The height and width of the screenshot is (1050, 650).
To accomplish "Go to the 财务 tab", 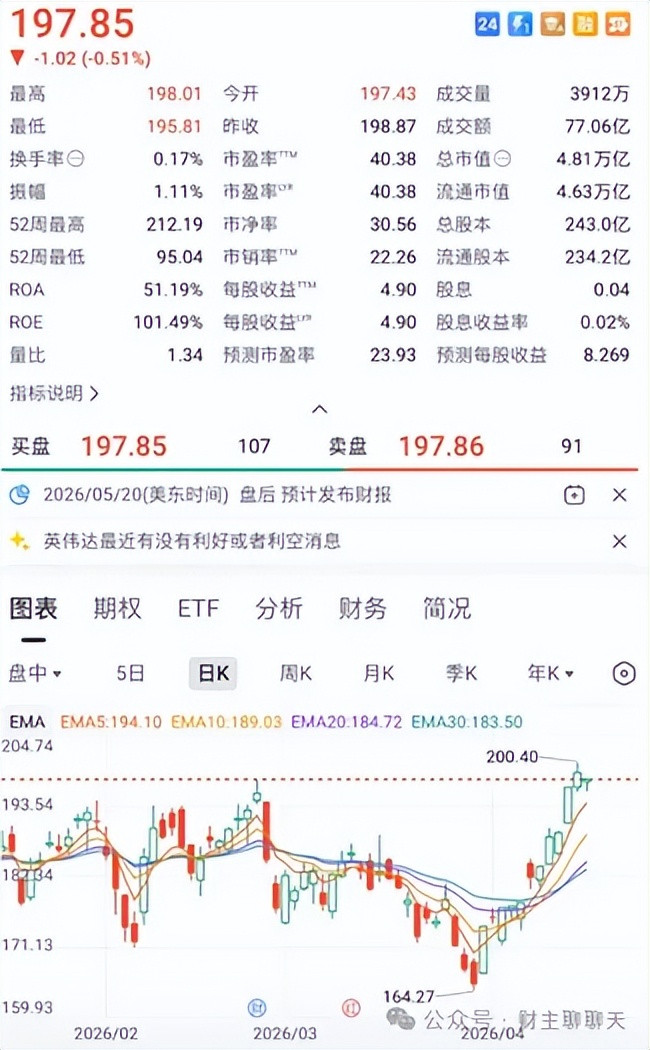I will tap(362, 608).
